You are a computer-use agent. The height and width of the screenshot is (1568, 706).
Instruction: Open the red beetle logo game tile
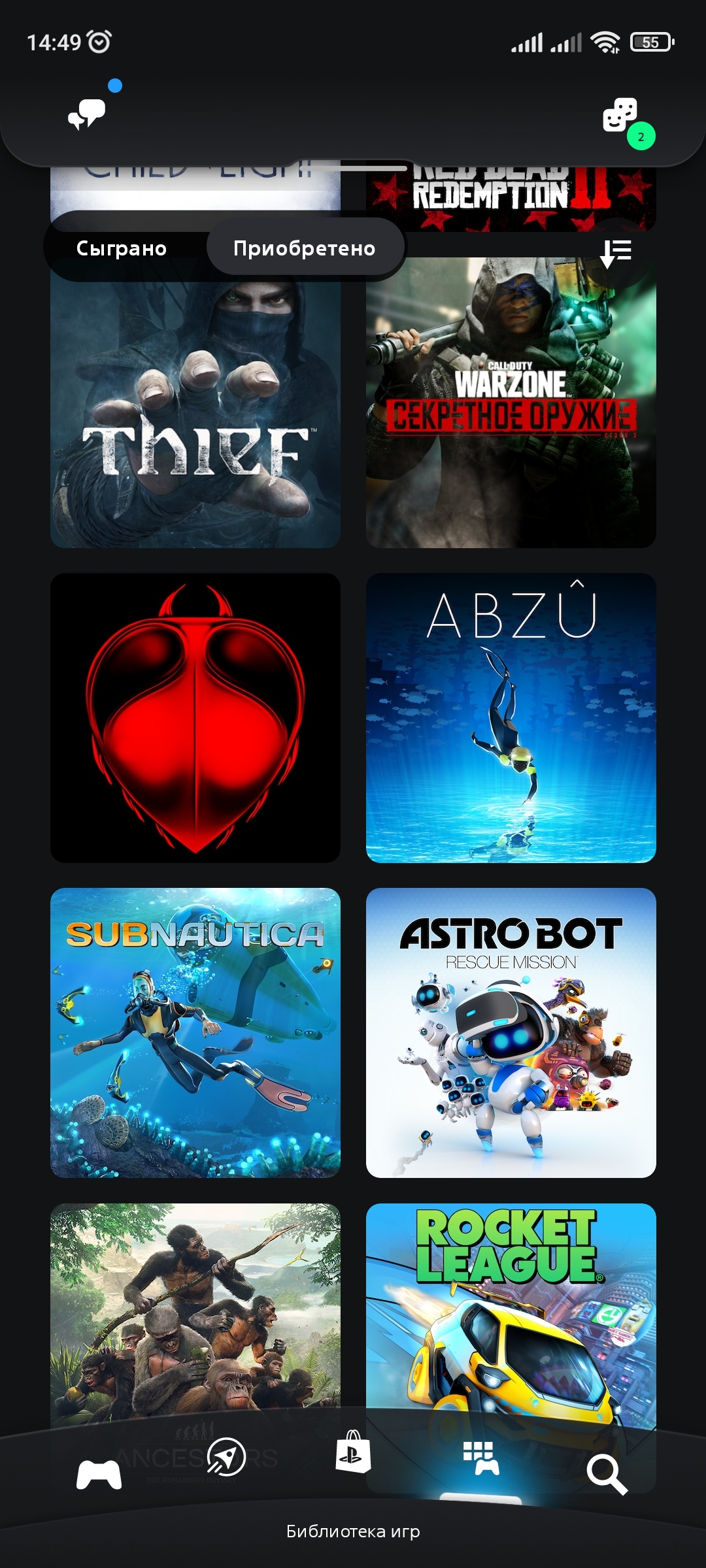[x=195, y=718]
